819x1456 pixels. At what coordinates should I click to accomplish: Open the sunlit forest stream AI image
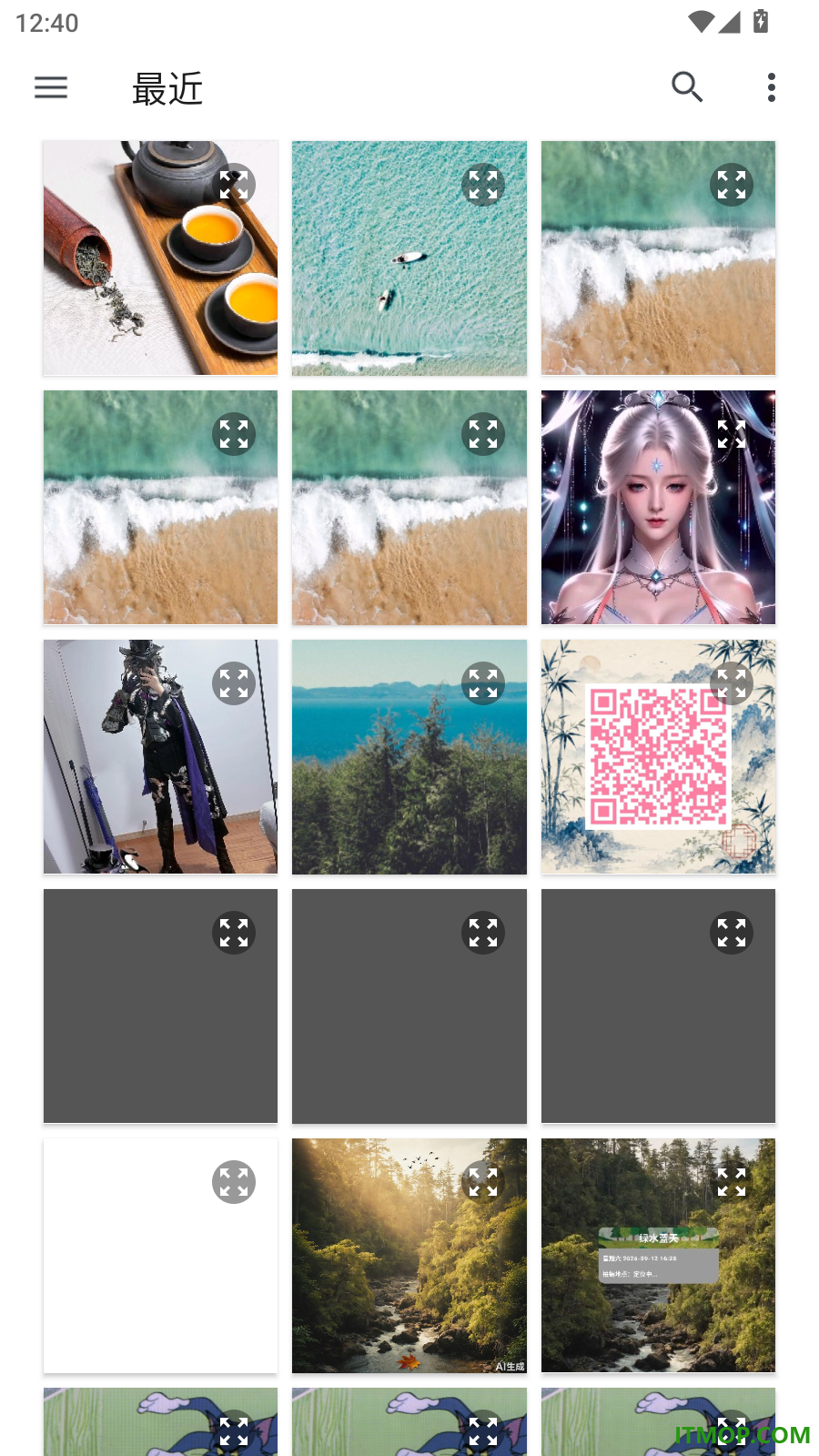pyautogui.click(x=409, y=1255)
